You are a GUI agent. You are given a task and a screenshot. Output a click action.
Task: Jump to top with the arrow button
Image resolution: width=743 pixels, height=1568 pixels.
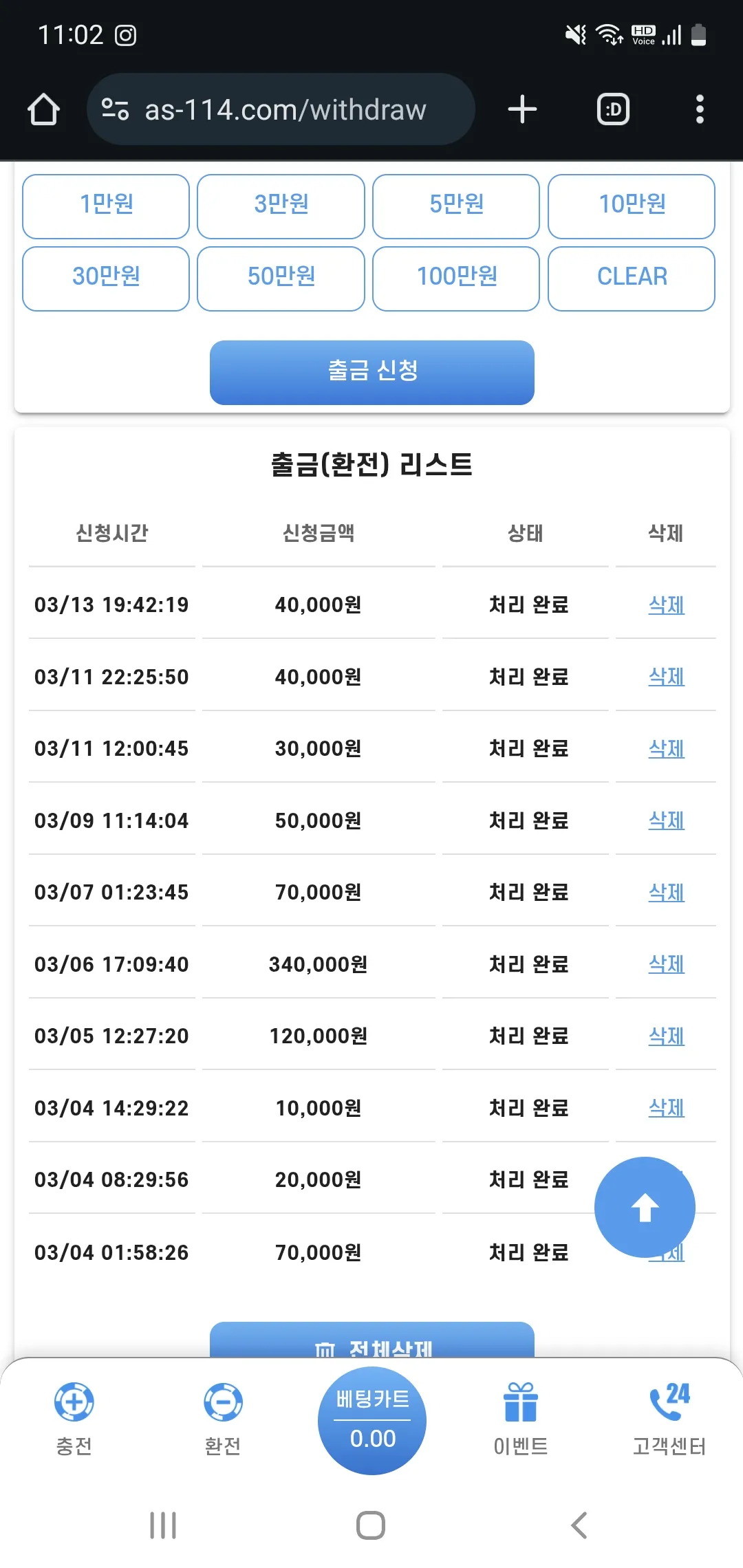(x=645, y=1208)
